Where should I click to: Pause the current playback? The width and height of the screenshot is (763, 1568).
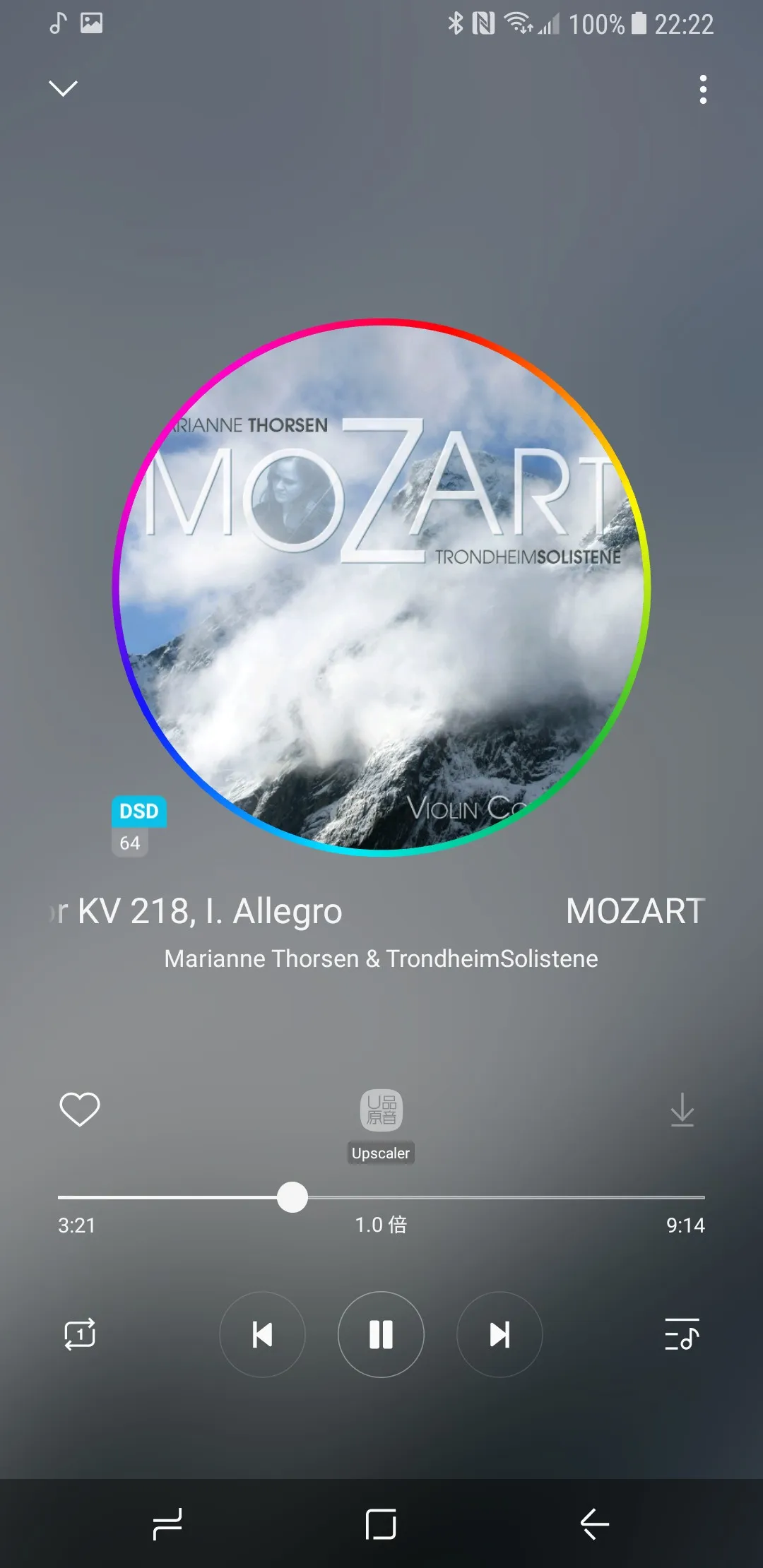click(381, 1334)
